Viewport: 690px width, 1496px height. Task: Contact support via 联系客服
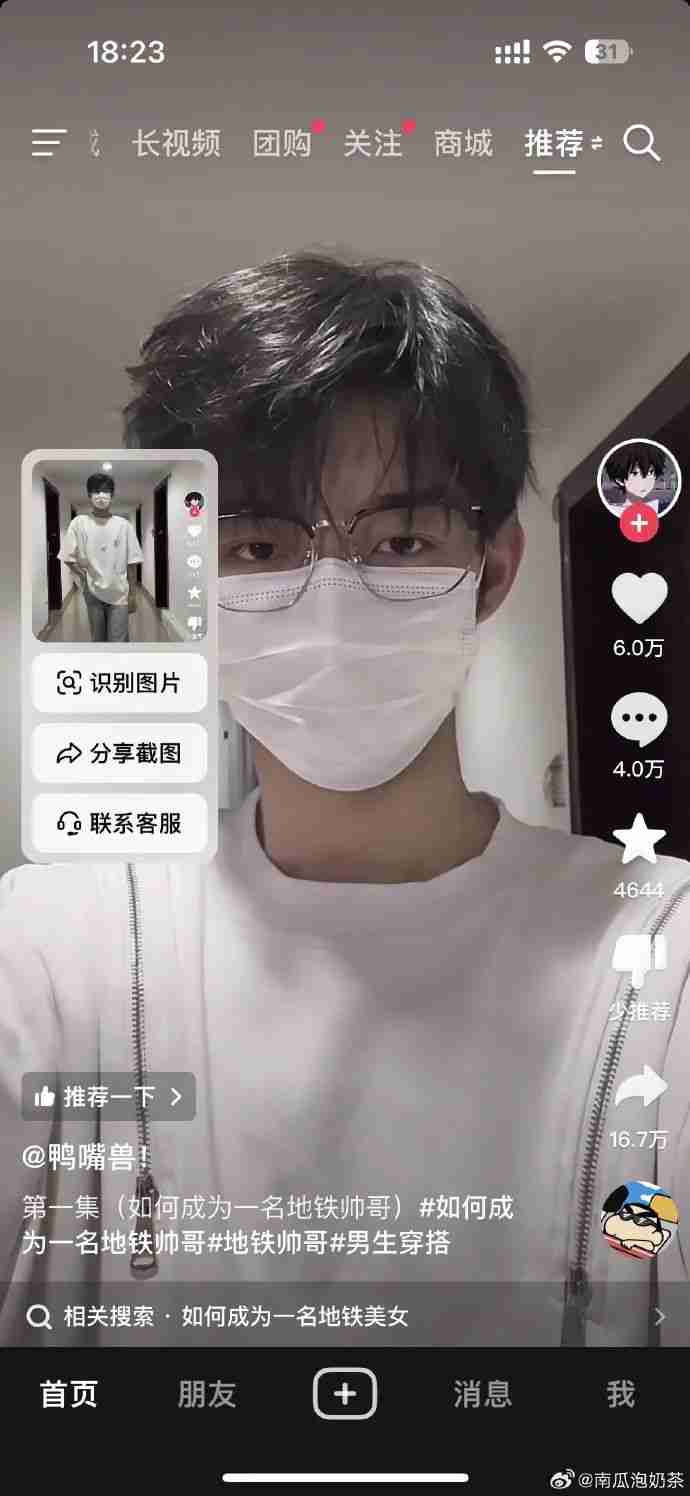point(120,823)
